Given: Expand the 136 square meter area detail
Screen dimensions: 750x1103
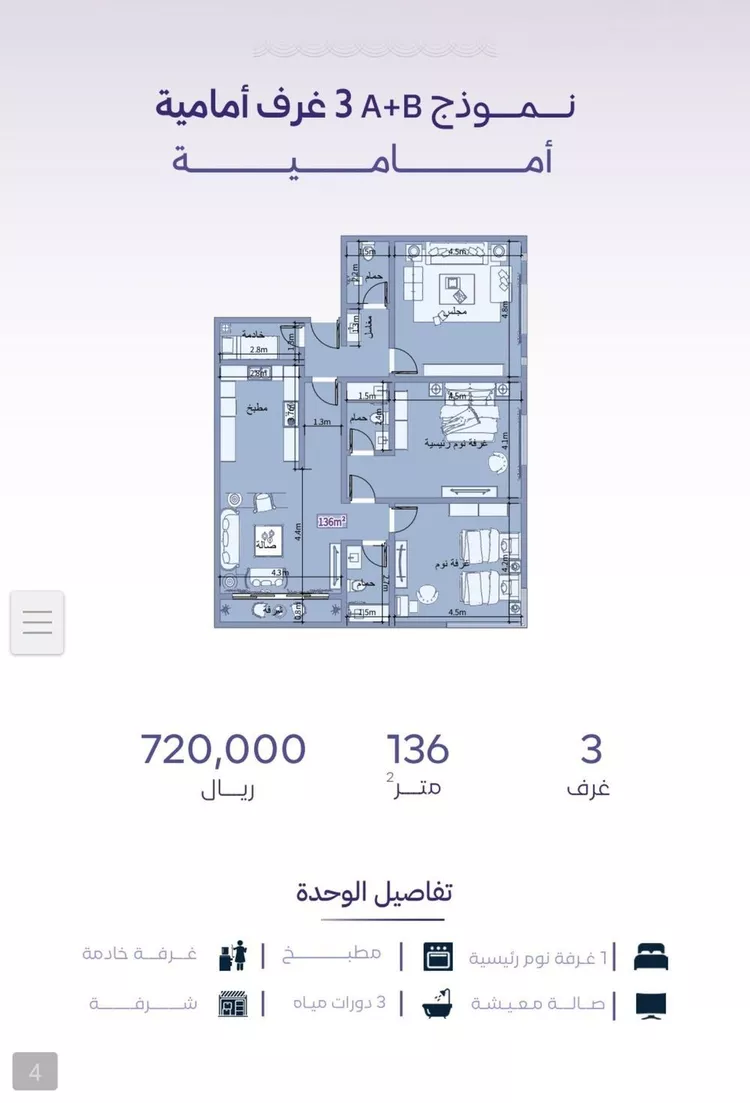Looking at the screenshot, I should [415, 760].
